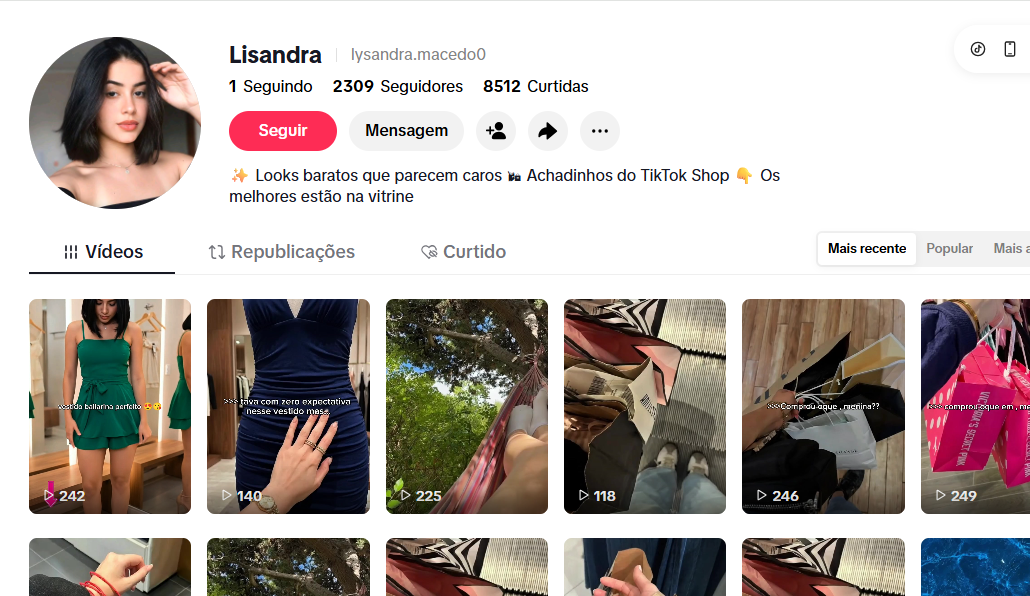Image resolution: width=1030 pixels, height=596 pixels.
Task: Sort videos by Mais recente
Action: point(867,249)
